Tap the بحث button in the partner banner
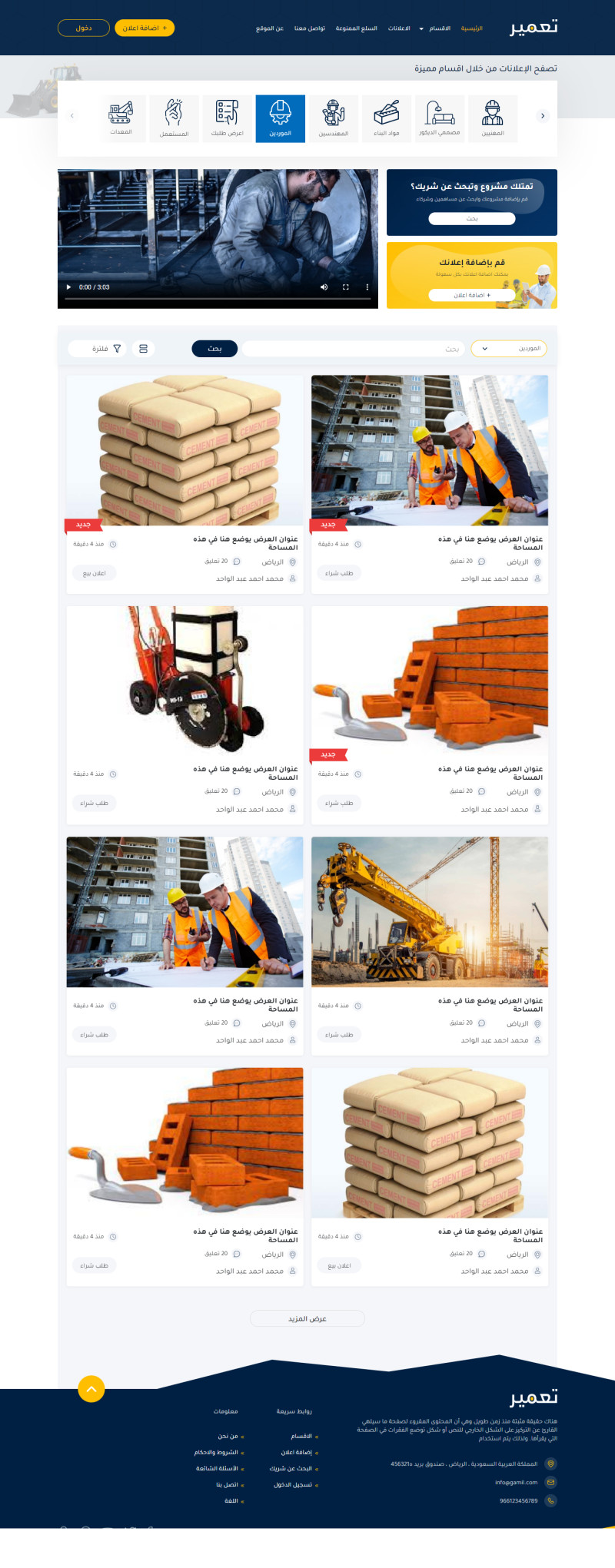The height and width of the screenshot is (1568, 615). click(x=472, y=219)
